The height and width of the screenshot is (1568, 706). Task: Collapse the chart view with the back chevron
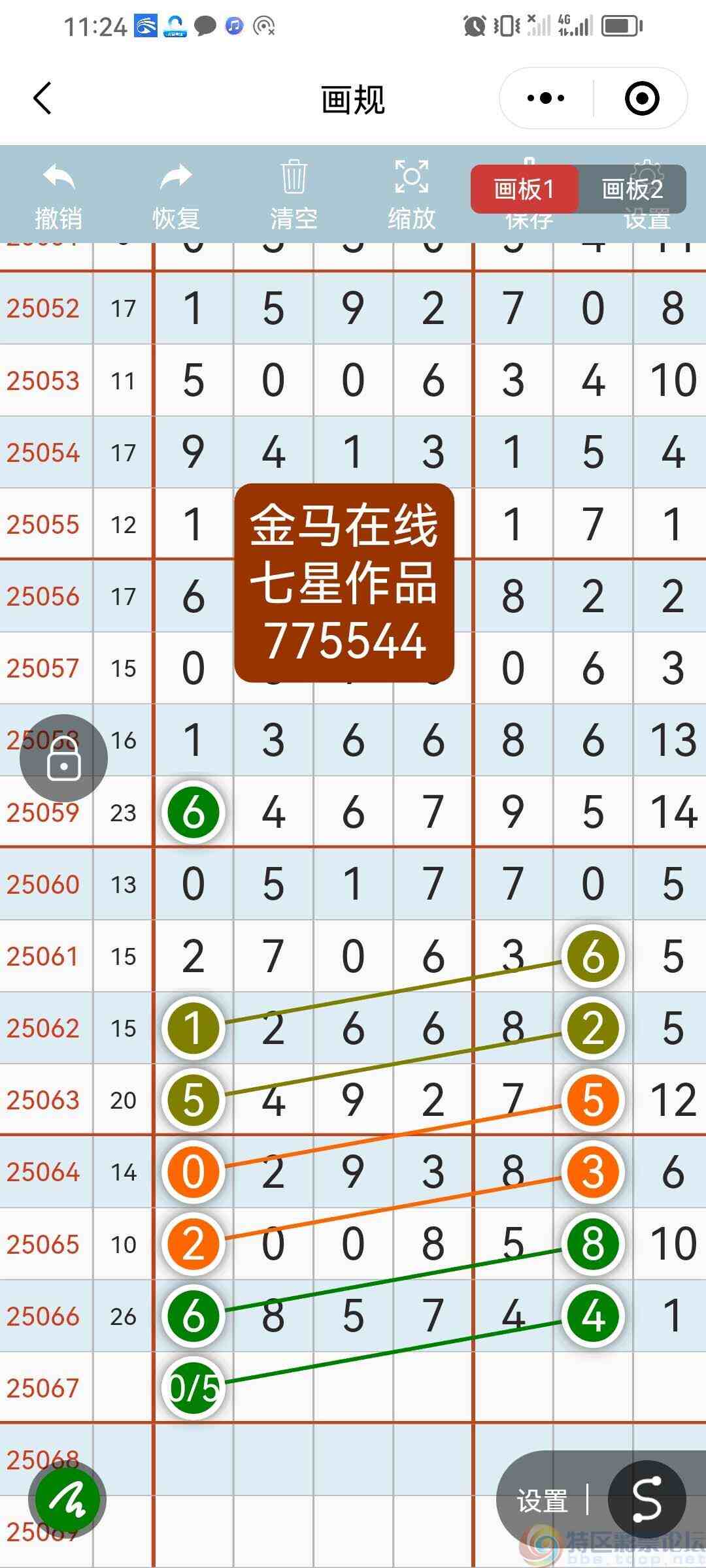coord(41,98)
